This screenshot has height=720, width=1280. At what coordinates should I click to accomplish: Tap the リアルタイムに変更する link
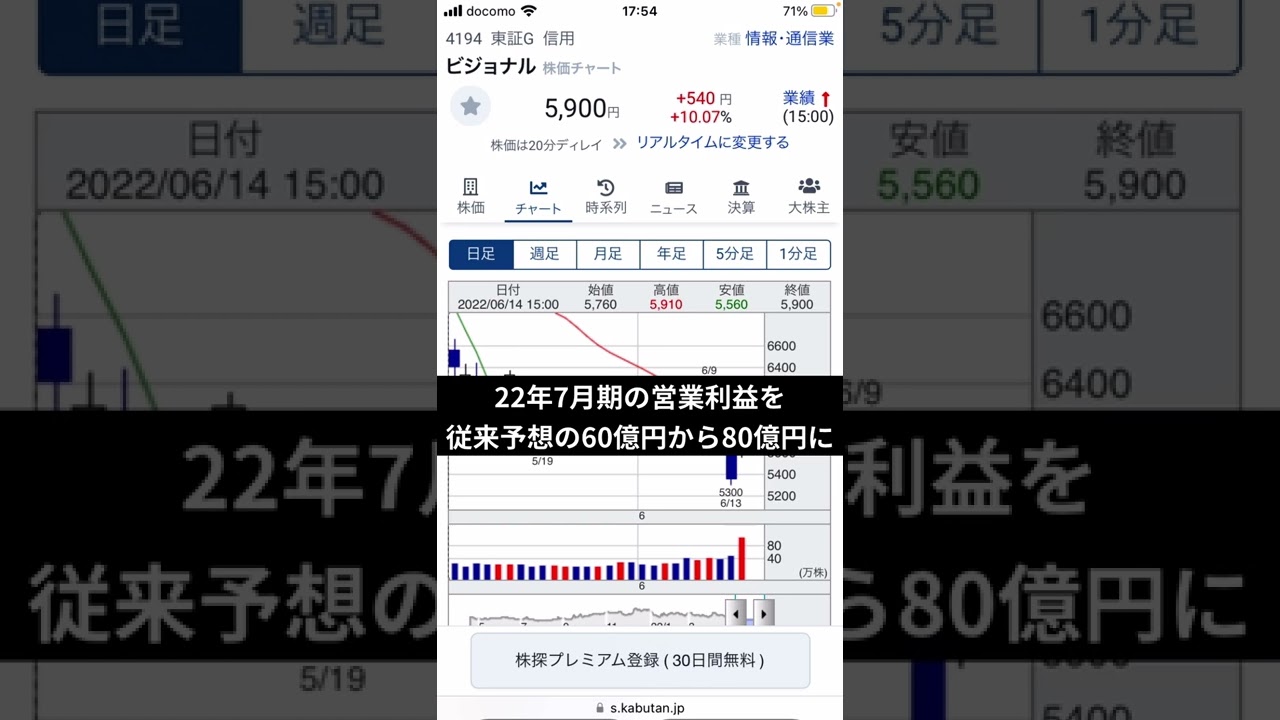click(712, 143)
